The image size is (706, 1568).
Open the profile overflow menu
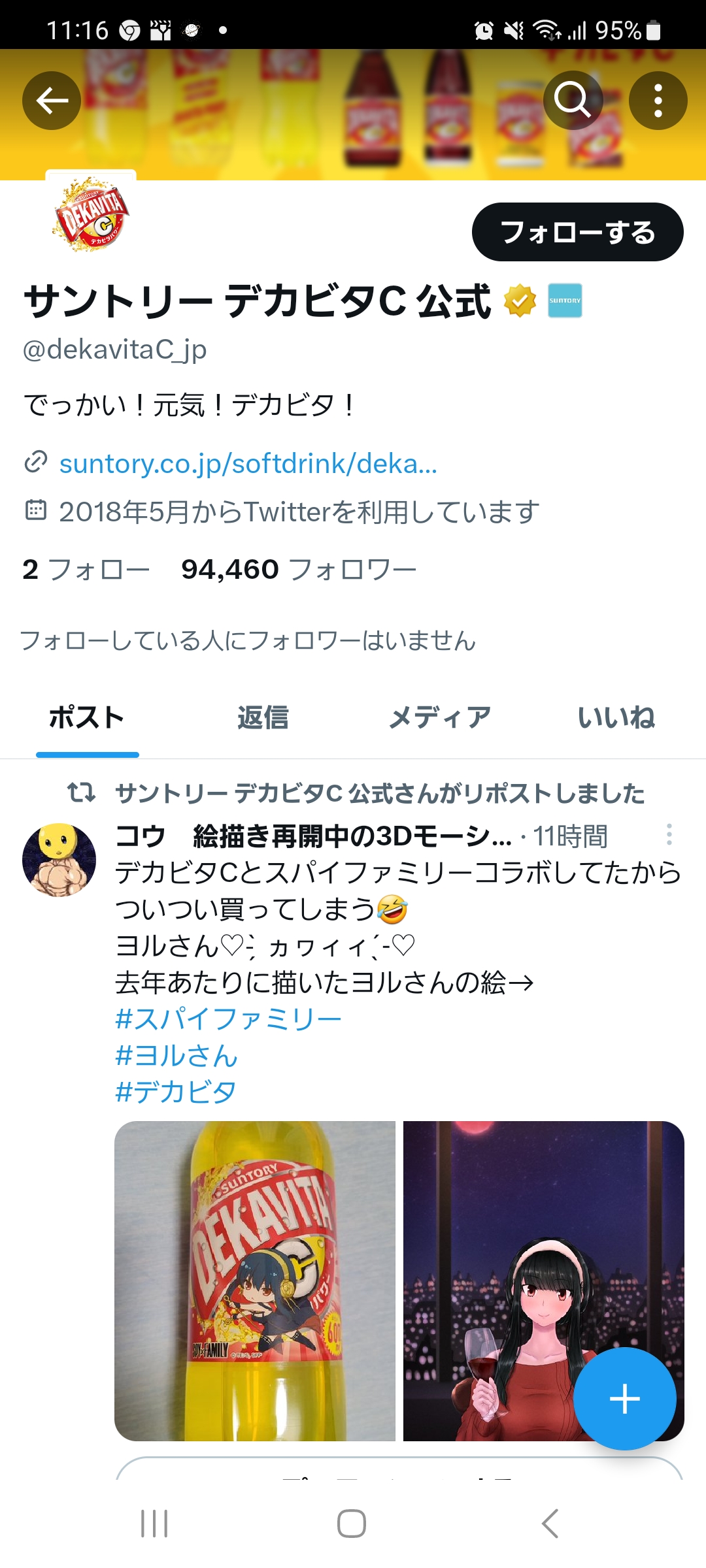(658, 101)
